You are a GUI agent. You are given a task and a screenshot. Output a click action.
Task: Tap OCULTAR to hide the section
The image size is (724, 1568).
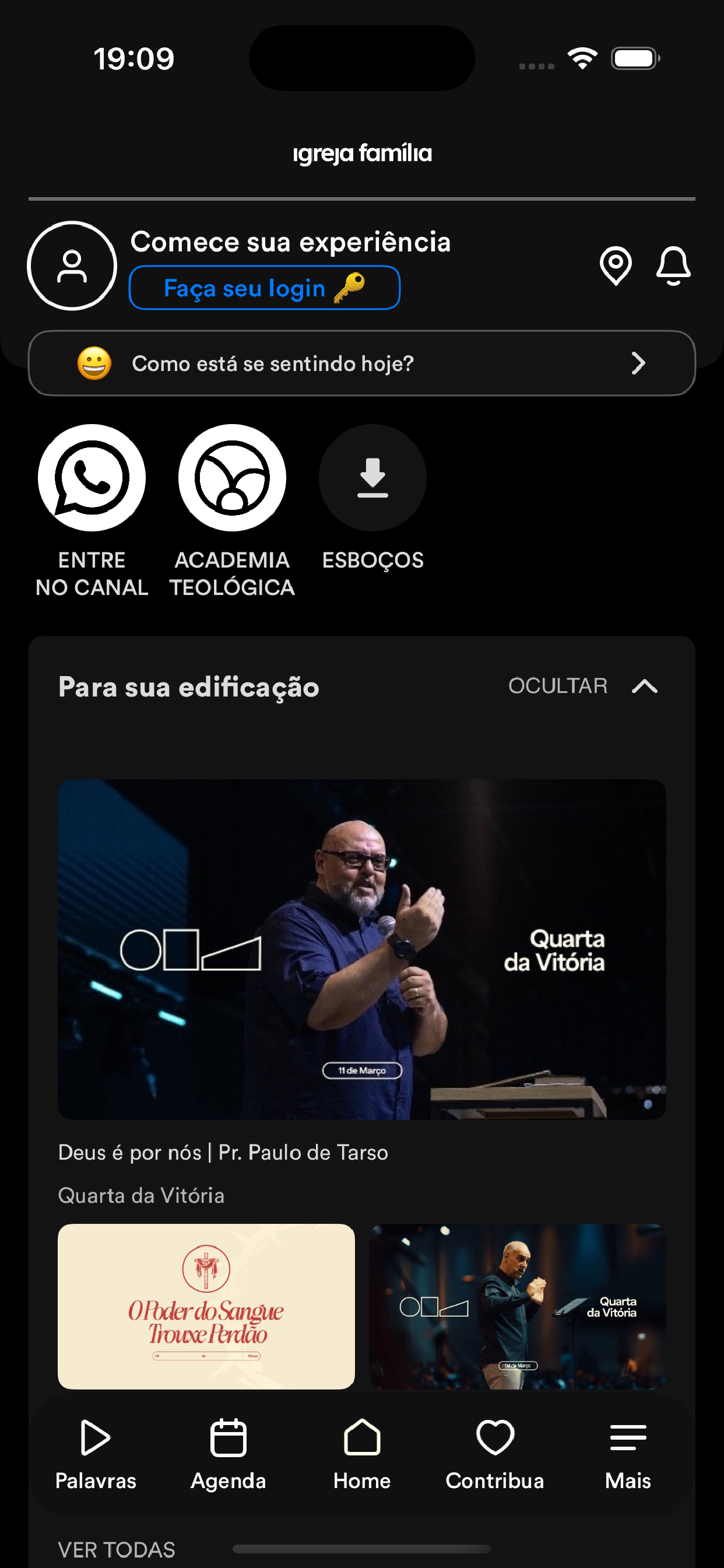558,687
